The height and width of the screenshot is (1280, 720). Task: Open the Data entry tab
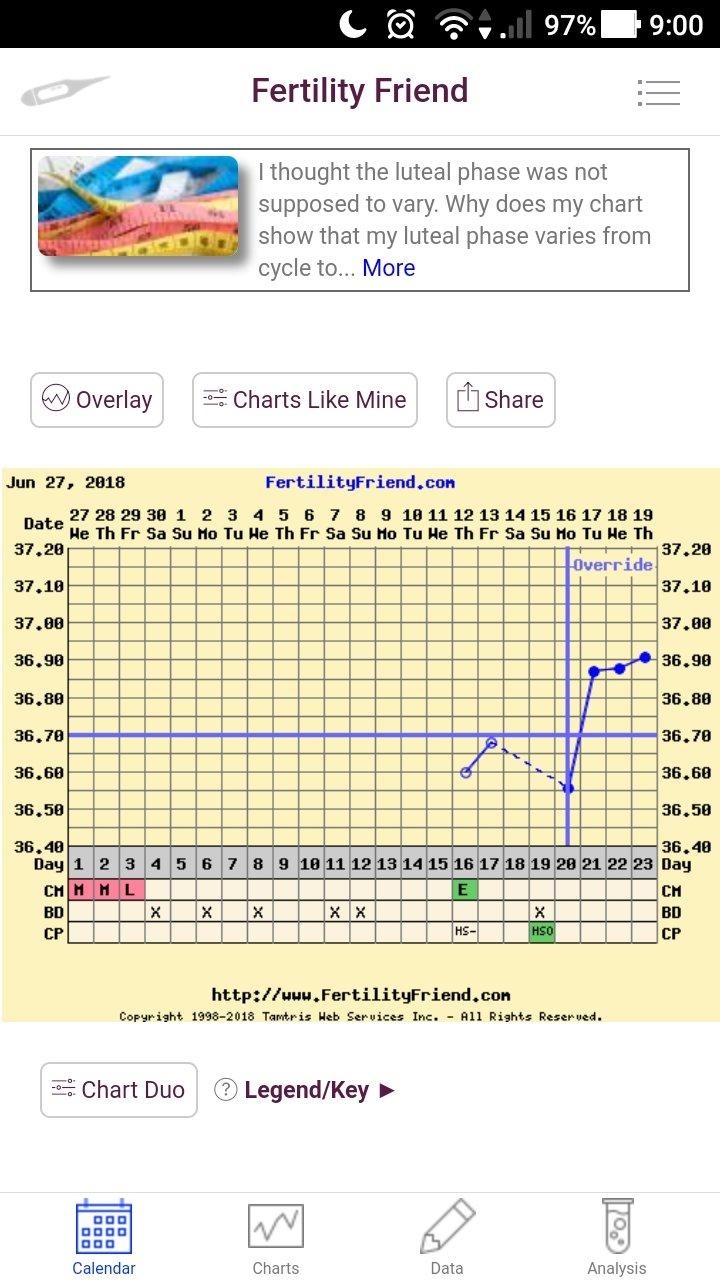coord(447,1238)
